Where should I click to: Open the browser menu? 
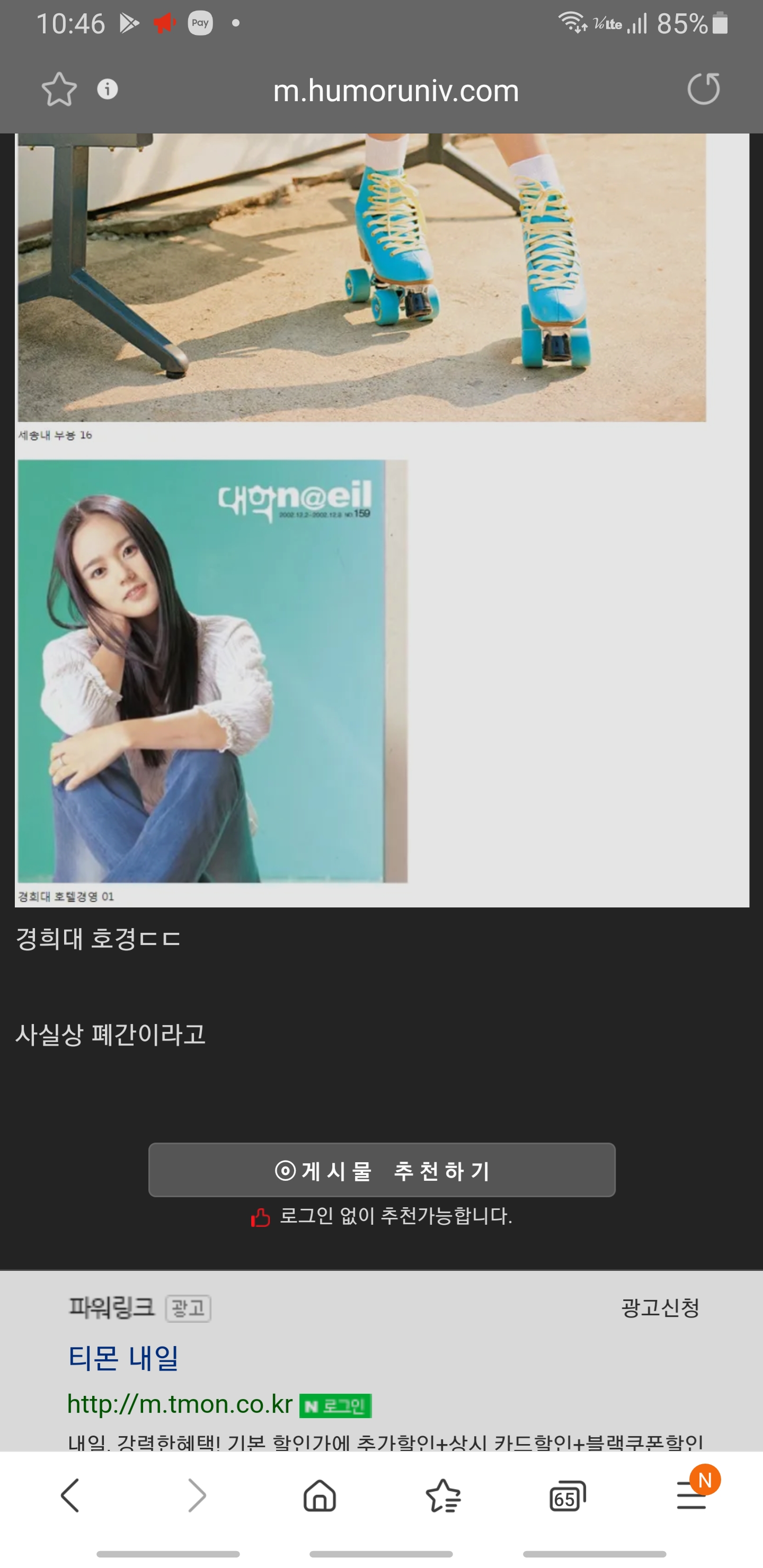click(x=693, y=1495)
